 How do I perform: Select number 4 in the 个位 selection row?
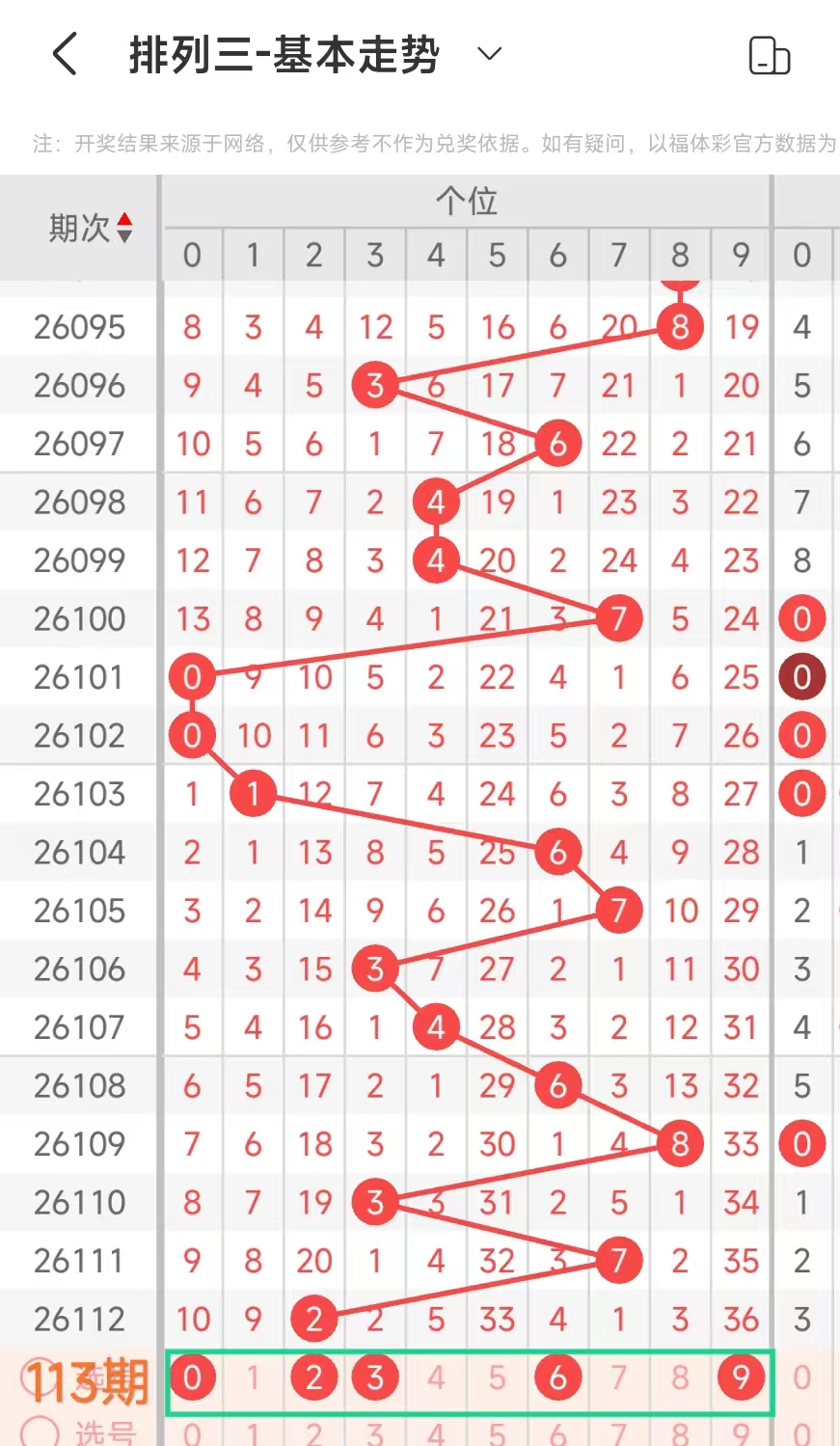click(x=436, y=1378)
